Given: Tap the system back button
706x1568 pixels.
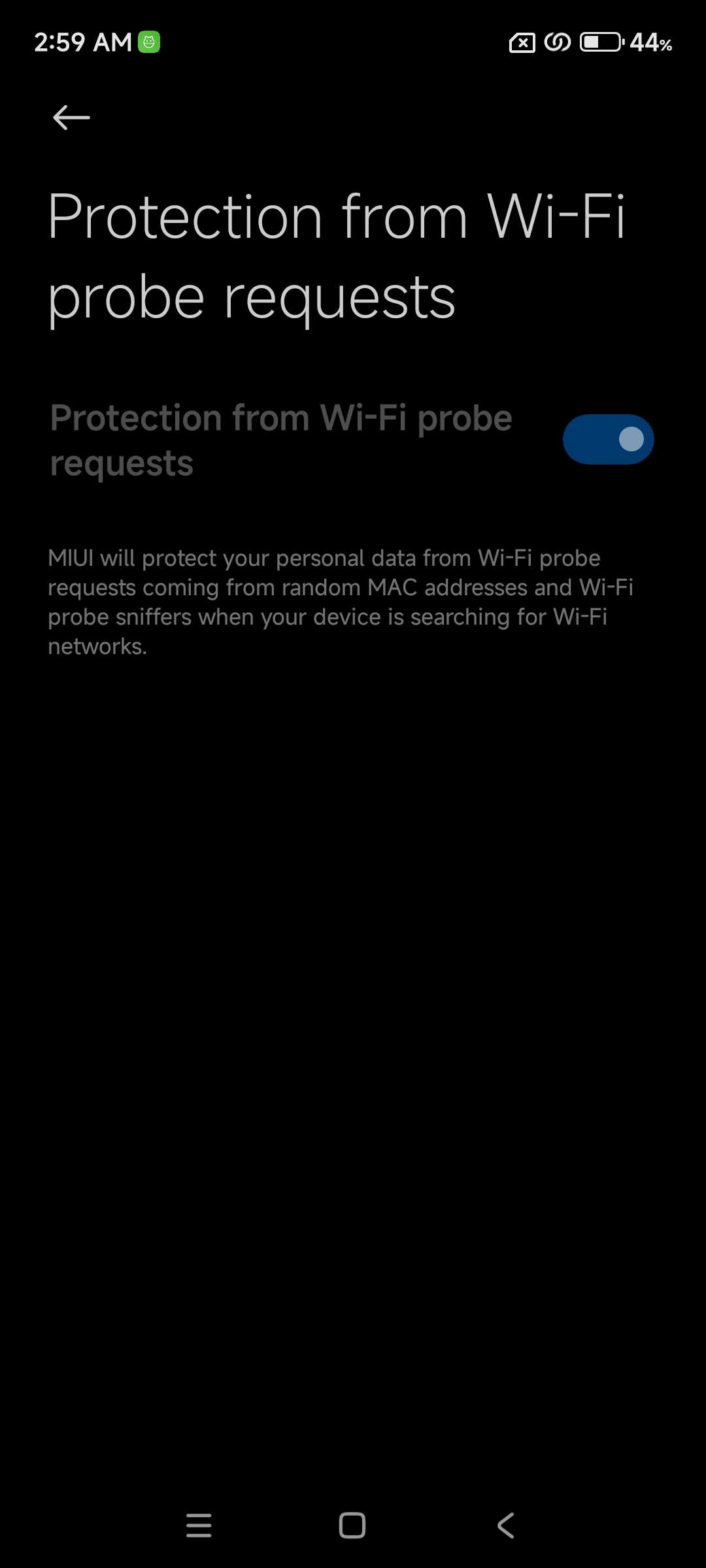Looking at the screenshot, I should (x=506, y=1525).
